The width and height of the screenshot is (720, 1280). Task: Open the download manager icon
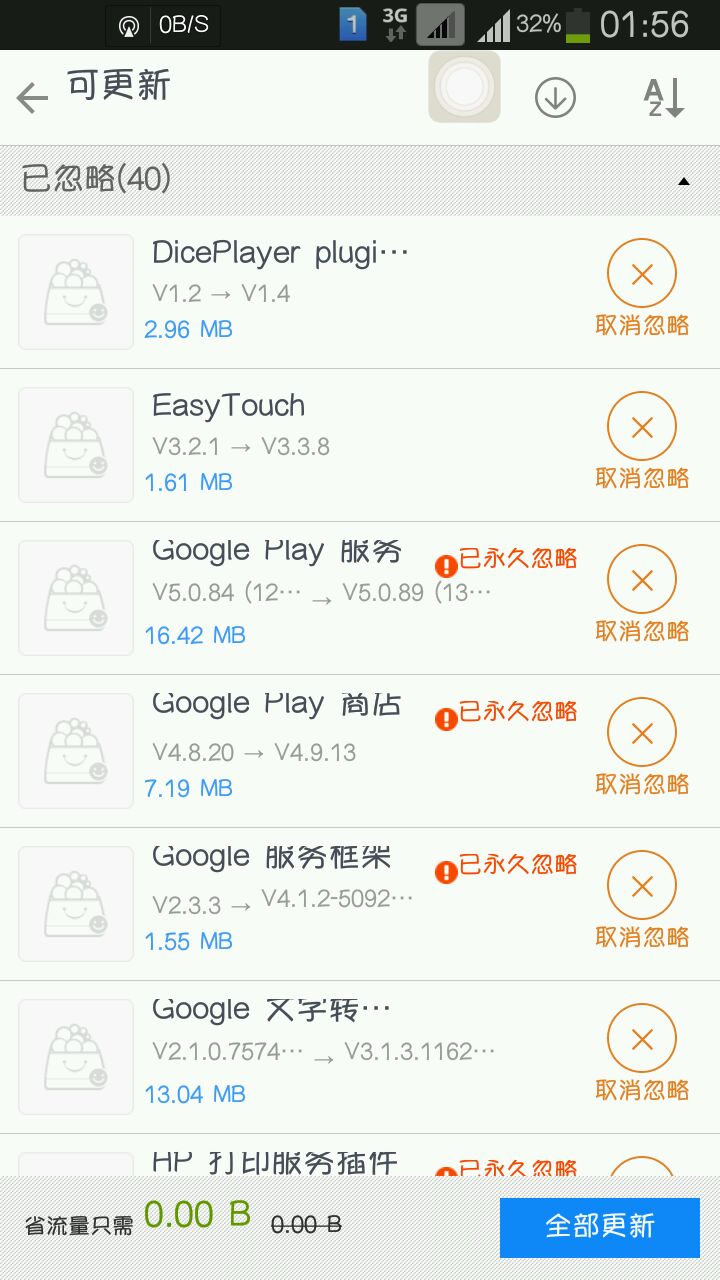click(555, 97)
